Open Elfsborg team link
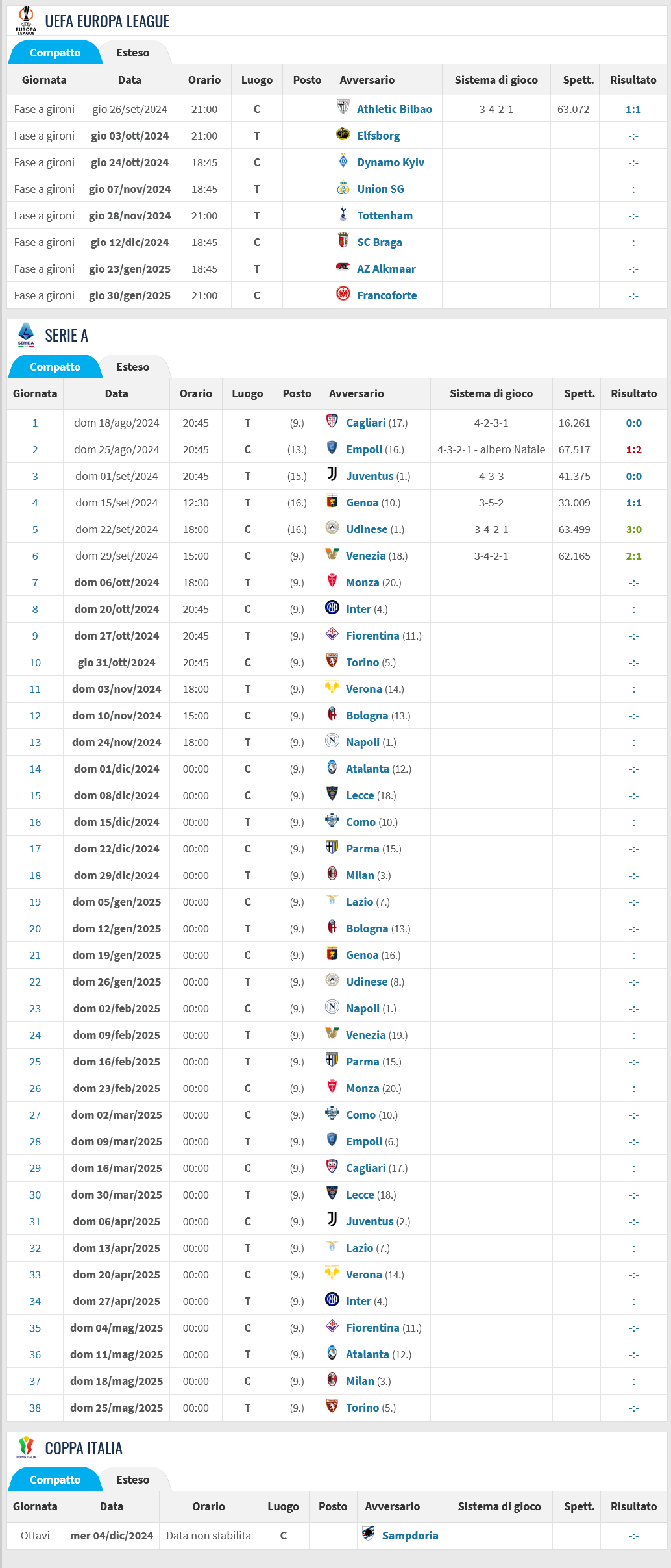 pyautogui.click(x=378, y=136)
